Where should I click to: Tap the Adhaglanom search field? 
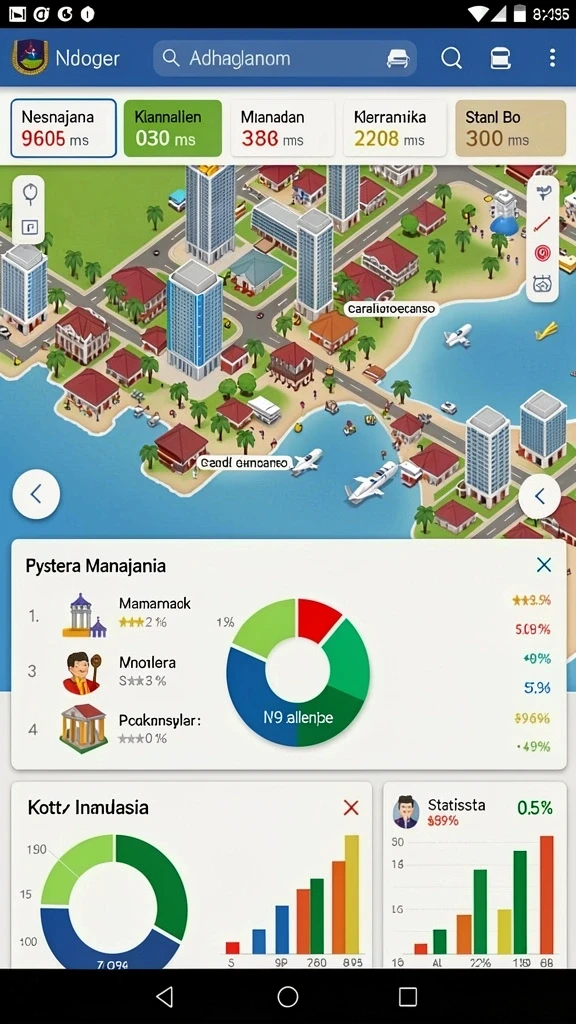tap(285, 59)
